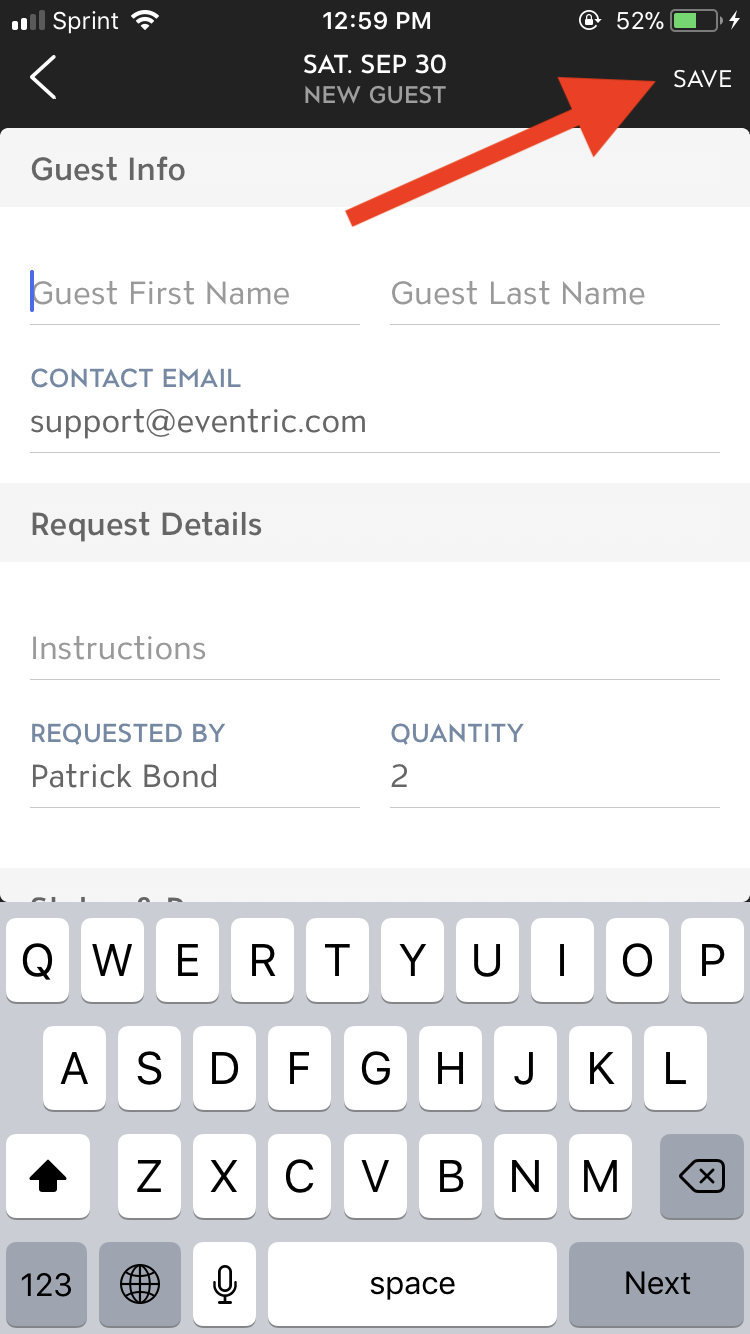Enter the Instructions field

click(x=375, y=648)
